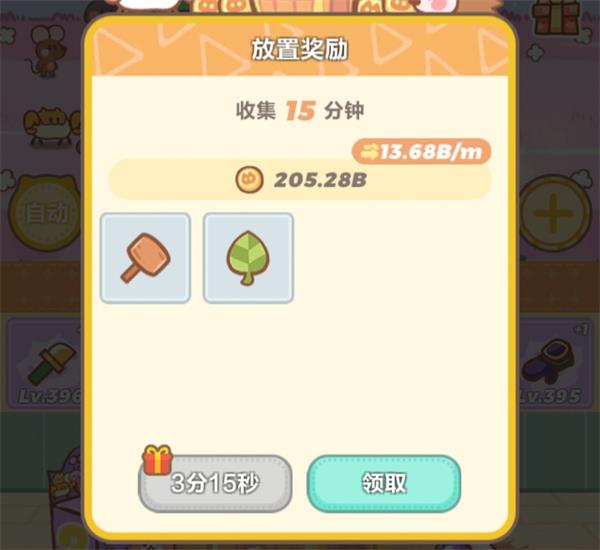The height and width of the screenshot is (550, 600).
Task: Tap the 3分15秒 gift timer button
Action: [215, 484]
